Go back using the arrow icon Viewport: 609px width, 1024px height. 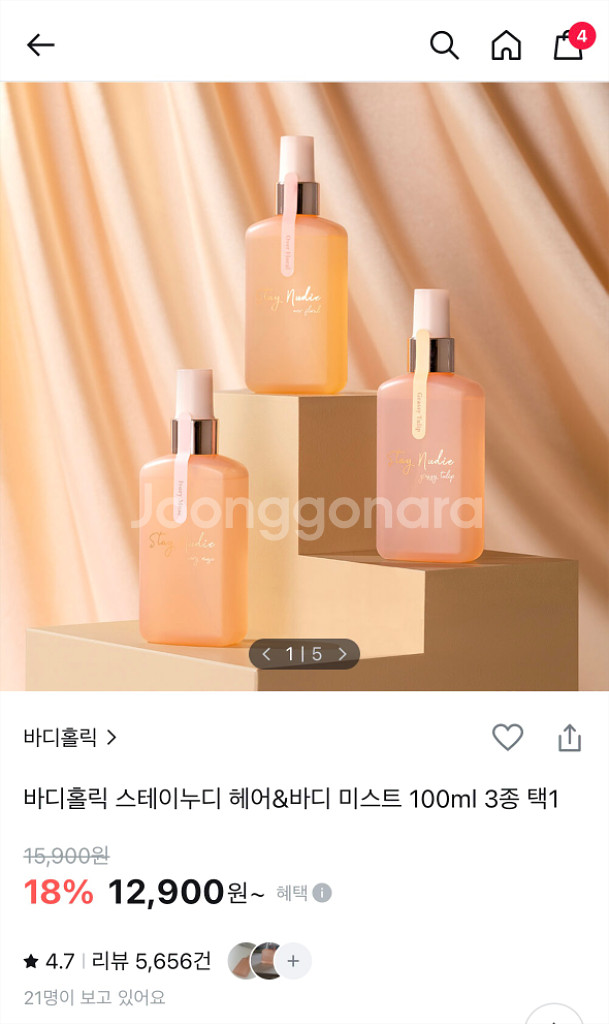pyautogui.click(x=40, y=45)
